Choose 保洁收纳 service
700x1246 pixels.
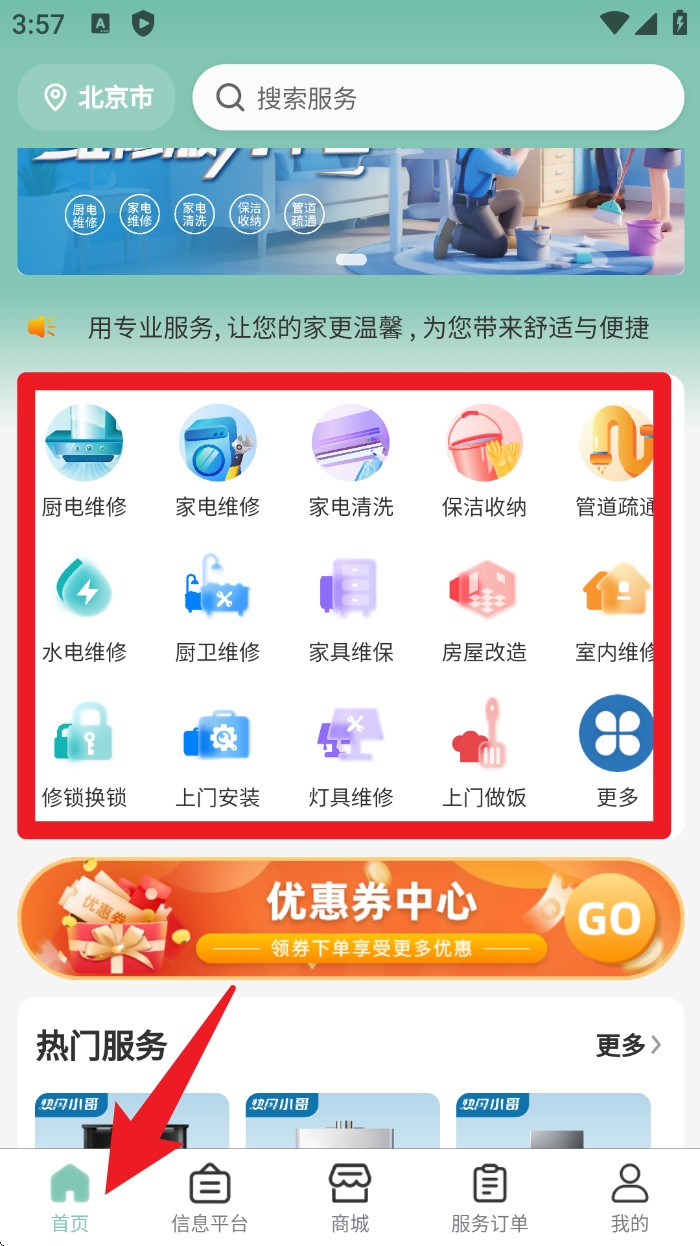(x=484, y=462)
